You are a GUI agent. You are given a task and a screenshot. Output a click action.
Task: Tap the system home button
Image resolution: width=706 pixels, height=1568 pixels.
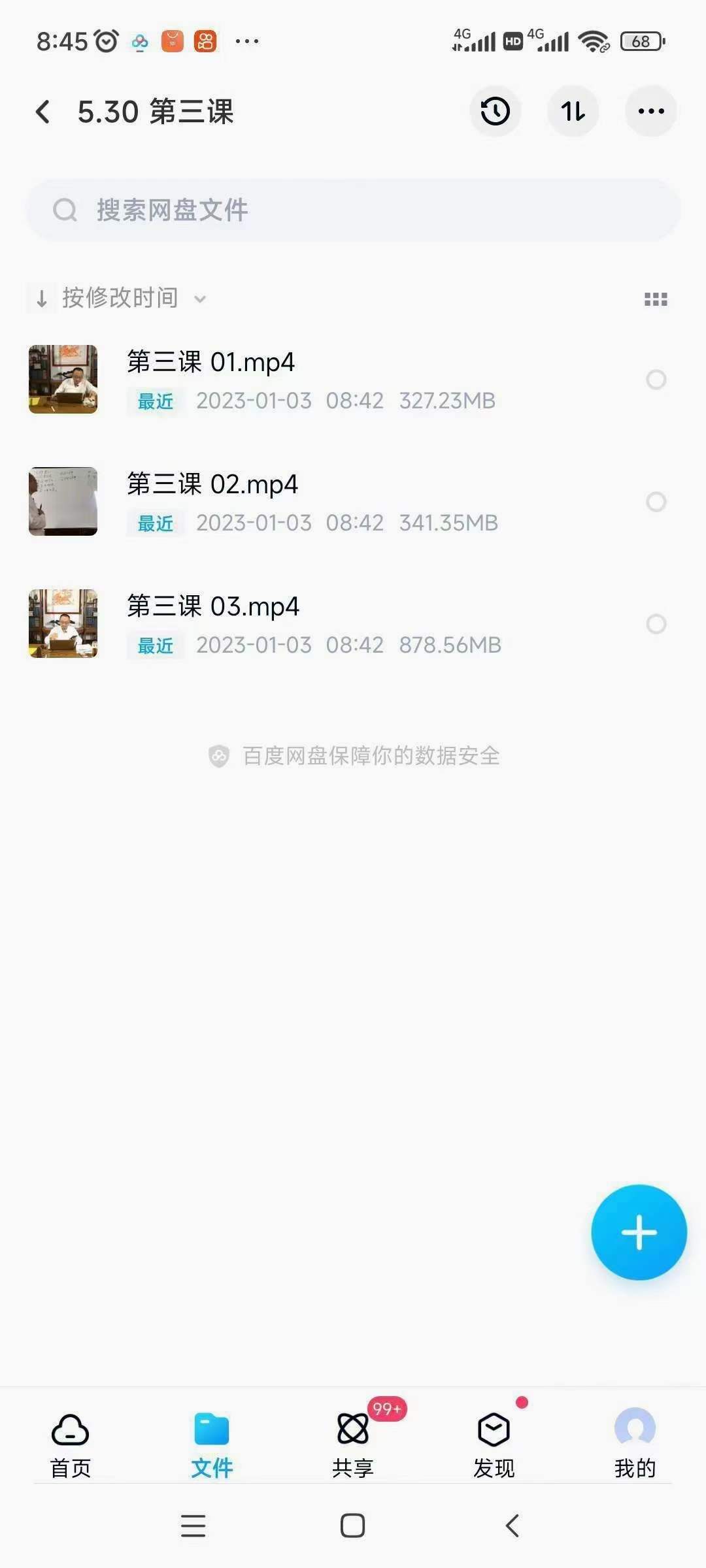pos(353,1526)
